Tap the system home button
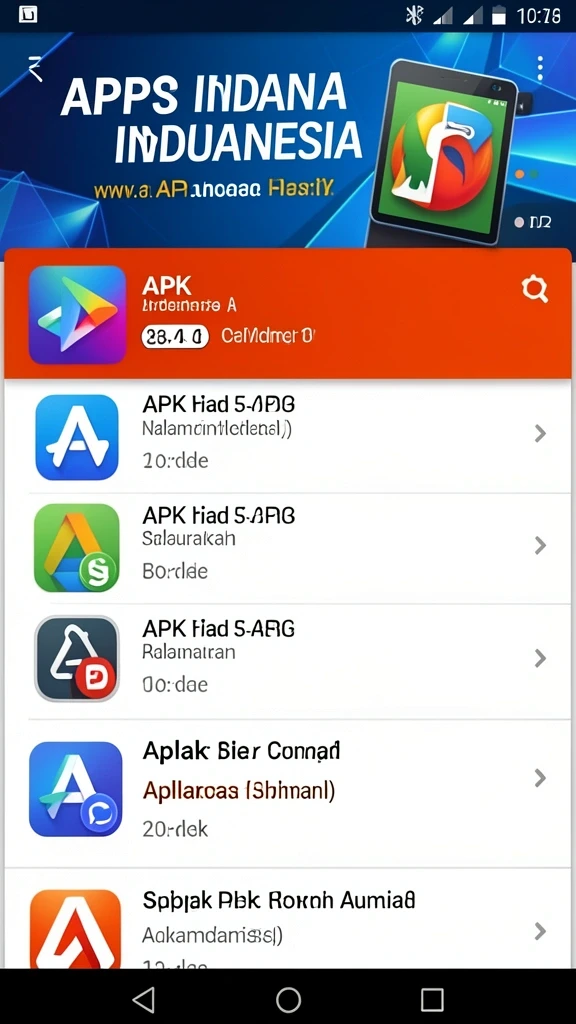Screen dimensions: 576x1024 tap(288, 999)
